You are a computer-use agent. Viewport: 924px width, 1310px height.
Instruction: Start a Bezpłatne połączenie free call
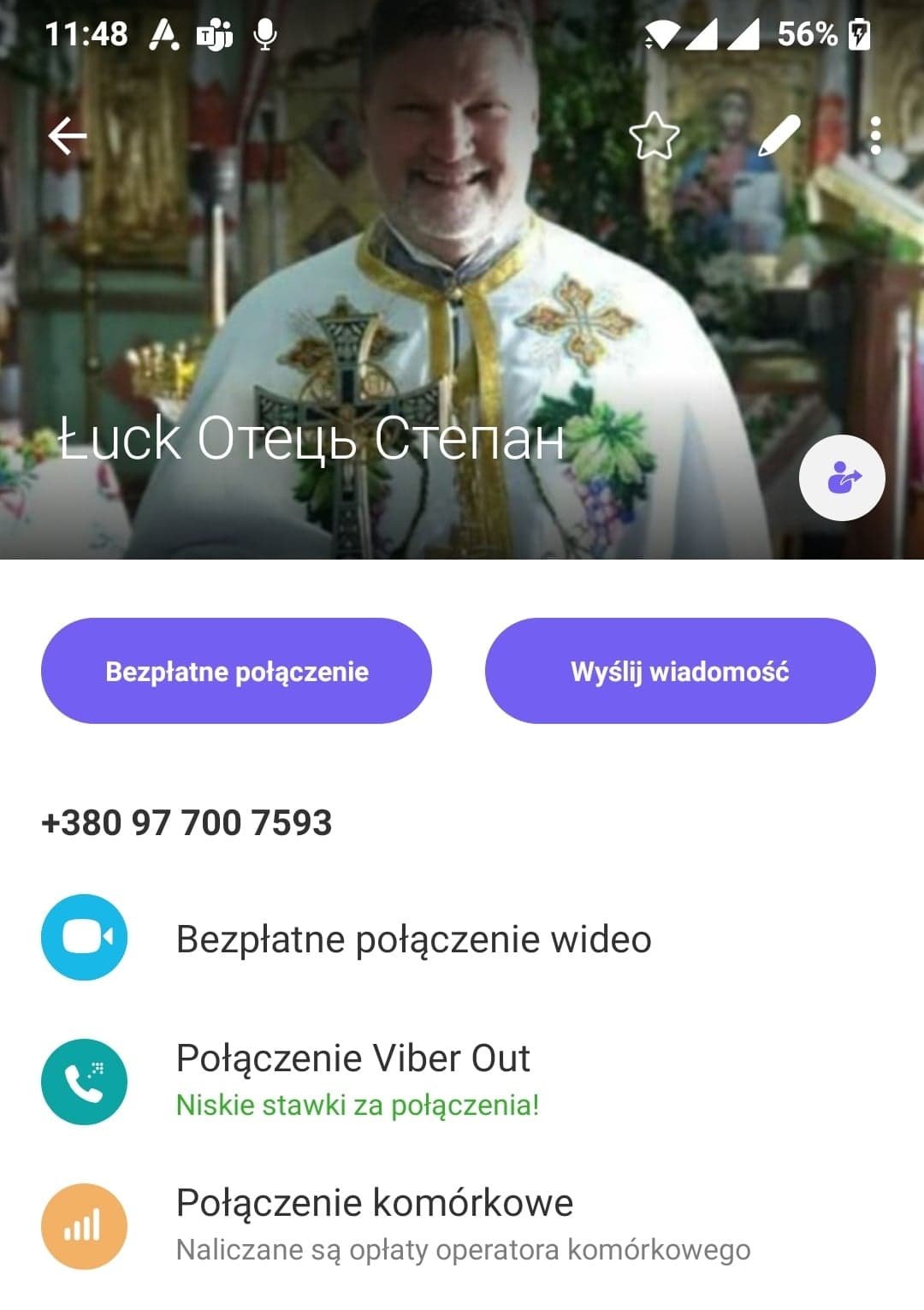tap(236, 672)
